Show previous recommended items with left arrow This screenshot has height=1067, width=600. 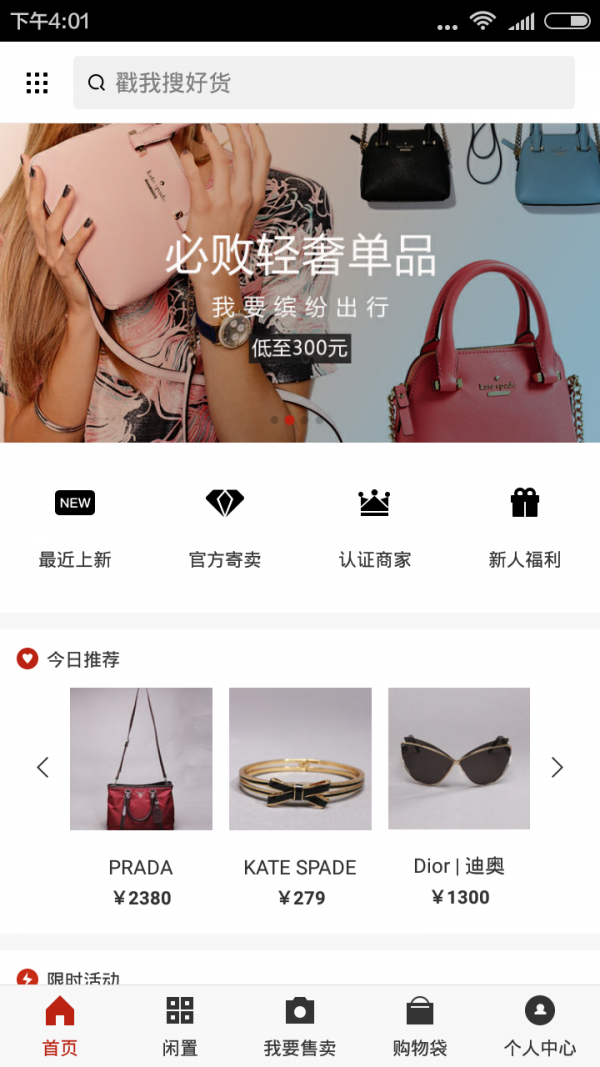point(42,767)
